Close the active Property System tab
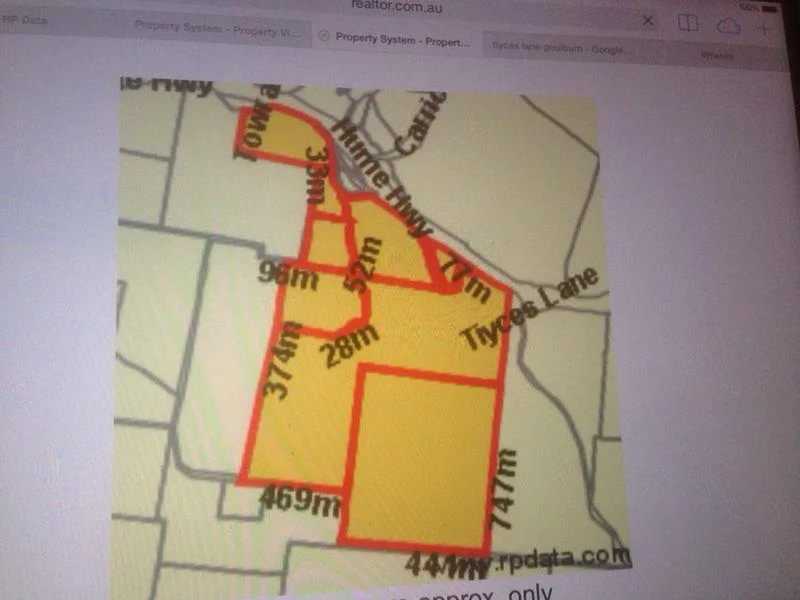 click(324, 36)
